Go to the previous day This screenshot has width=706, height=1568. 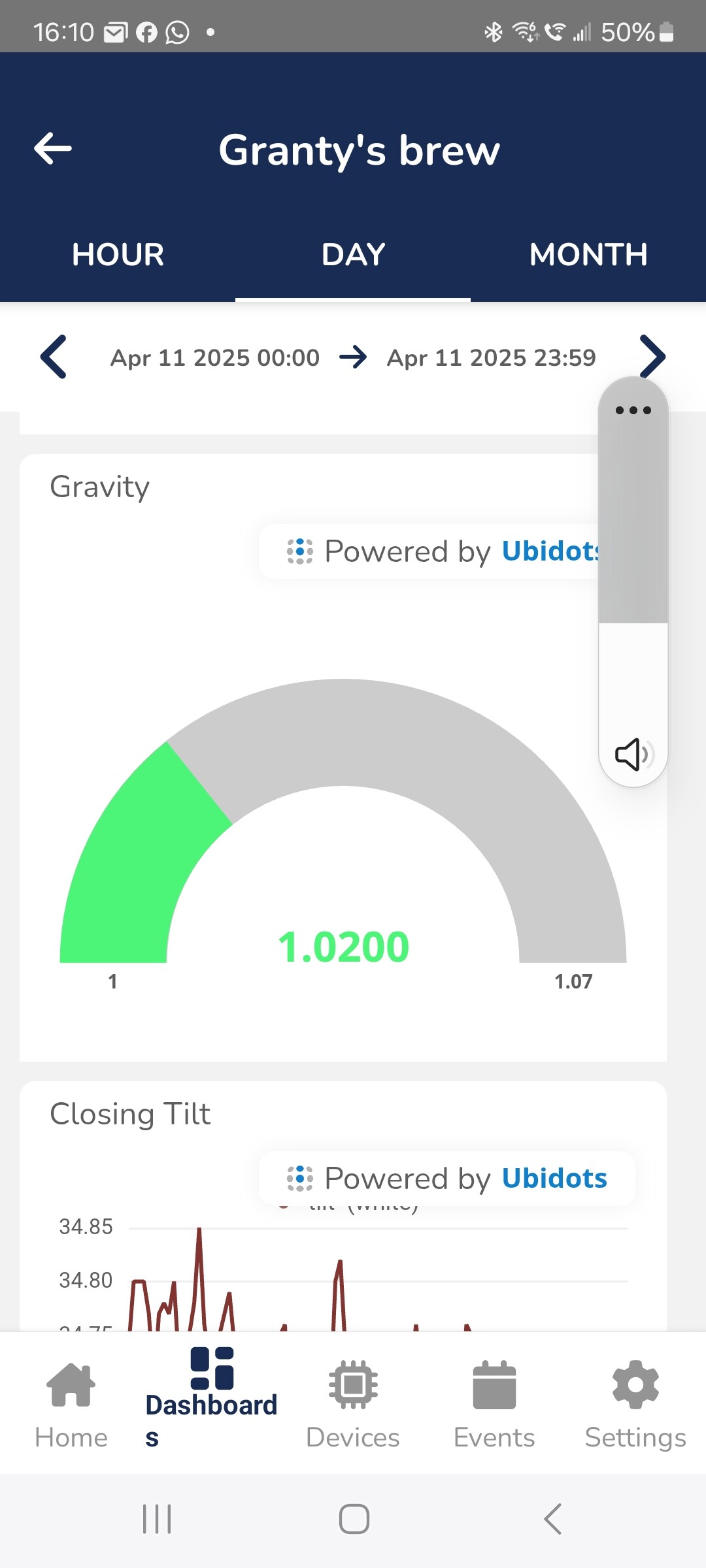[x=54, y=357]
